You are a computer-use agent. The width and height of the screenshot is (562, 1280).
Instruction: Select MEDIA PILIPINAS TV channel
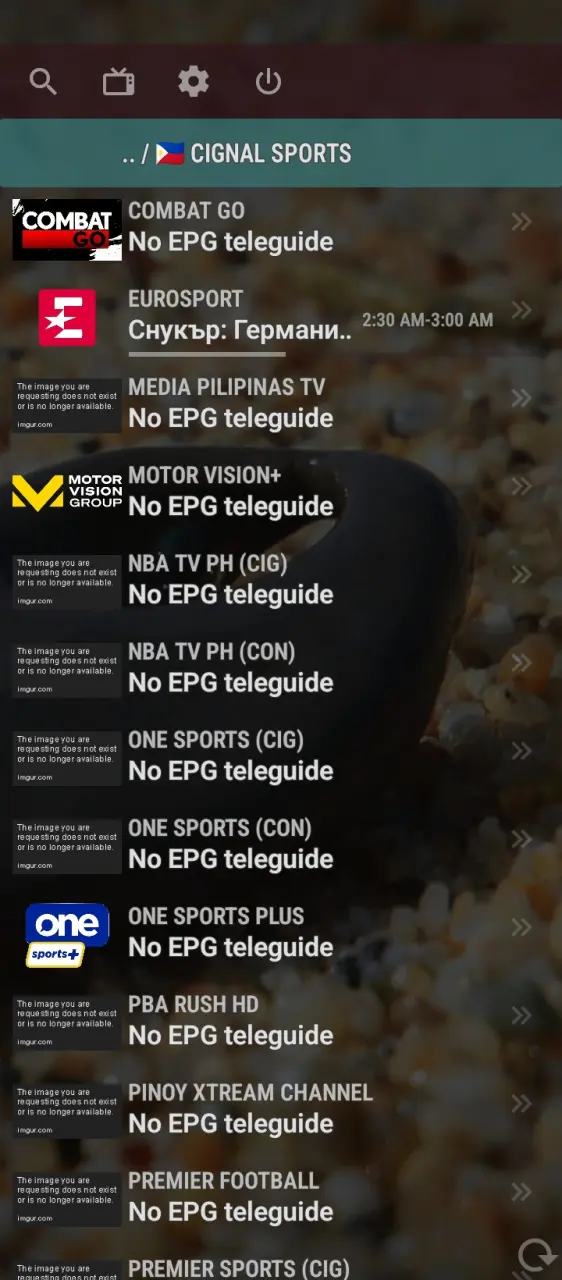coord(281,404)
